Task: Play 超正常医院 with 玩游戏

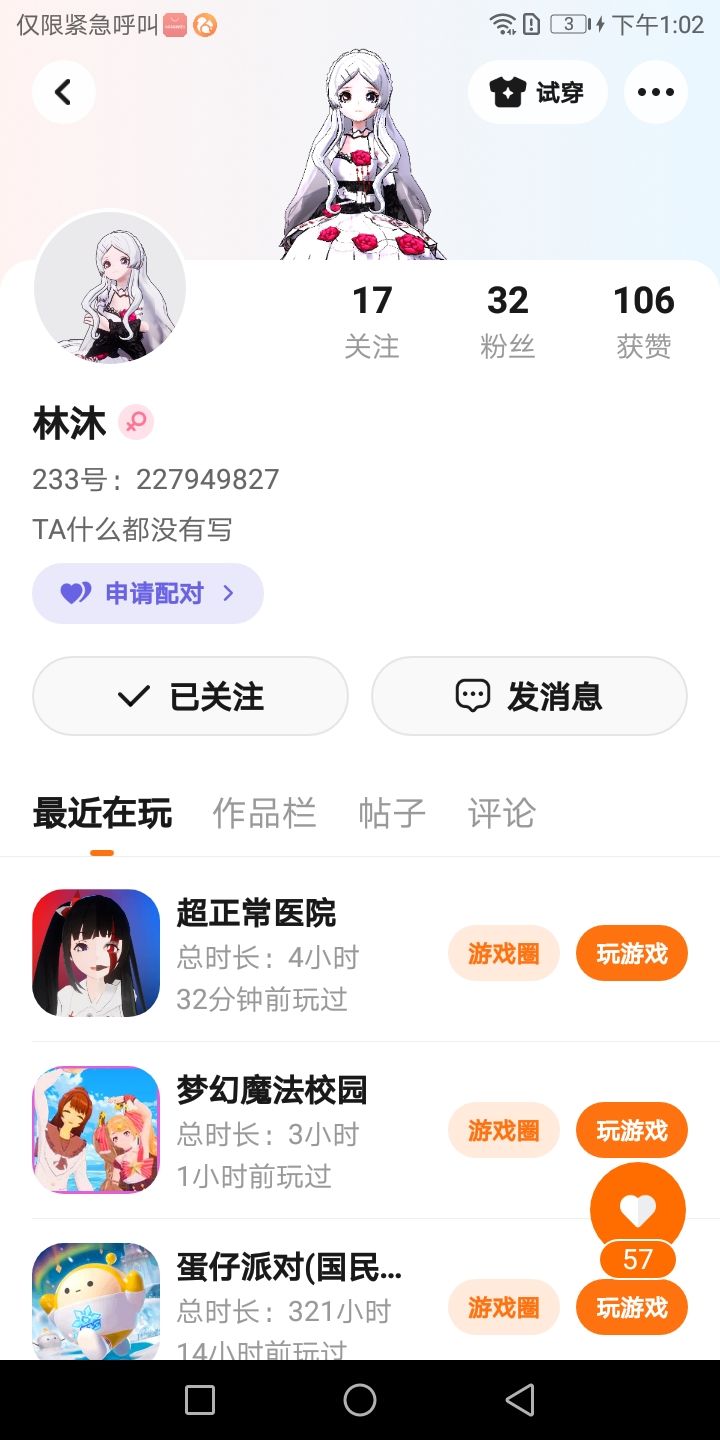Action: (x=631, y=953)
